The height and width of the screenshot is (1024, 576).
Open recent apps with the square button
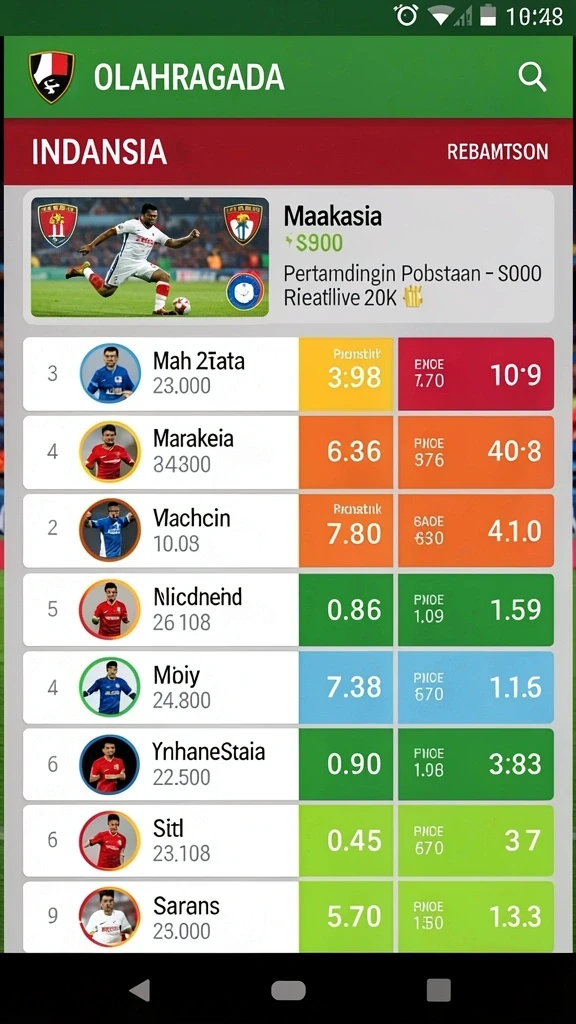coord(438,990)
